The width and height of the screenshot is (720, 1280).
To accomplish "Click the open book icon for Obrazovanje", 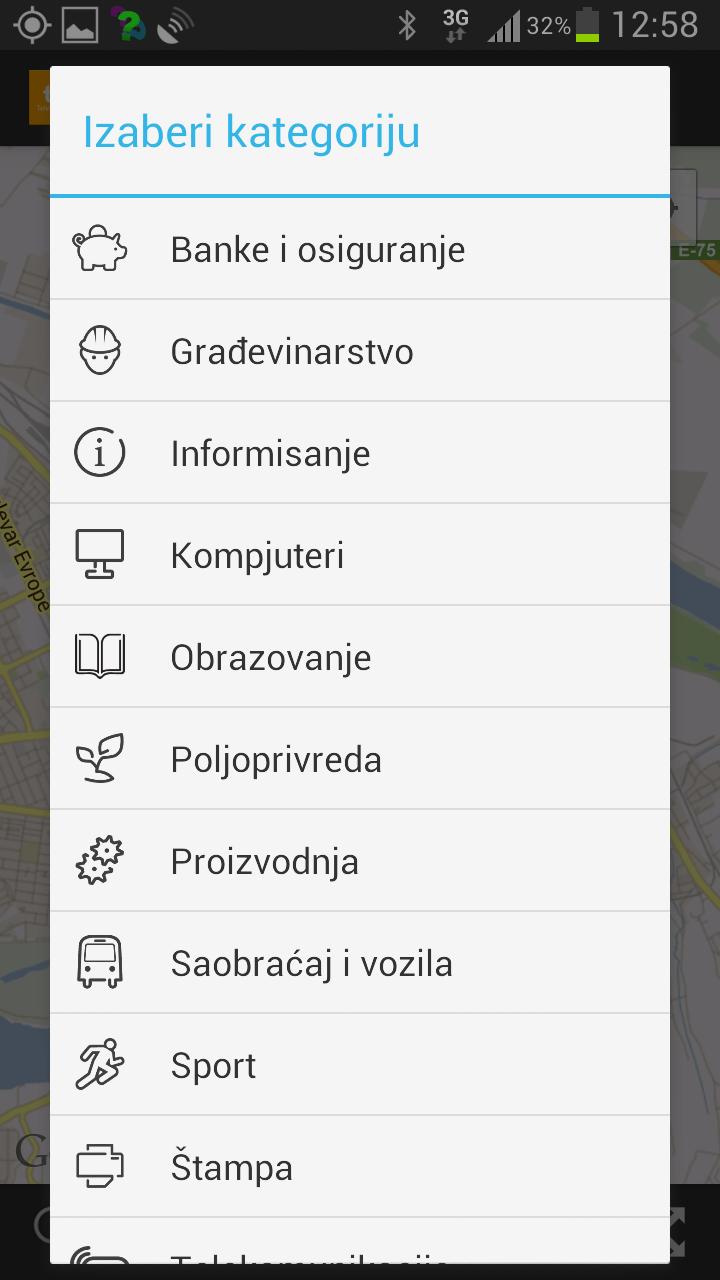I will [99, 656].
